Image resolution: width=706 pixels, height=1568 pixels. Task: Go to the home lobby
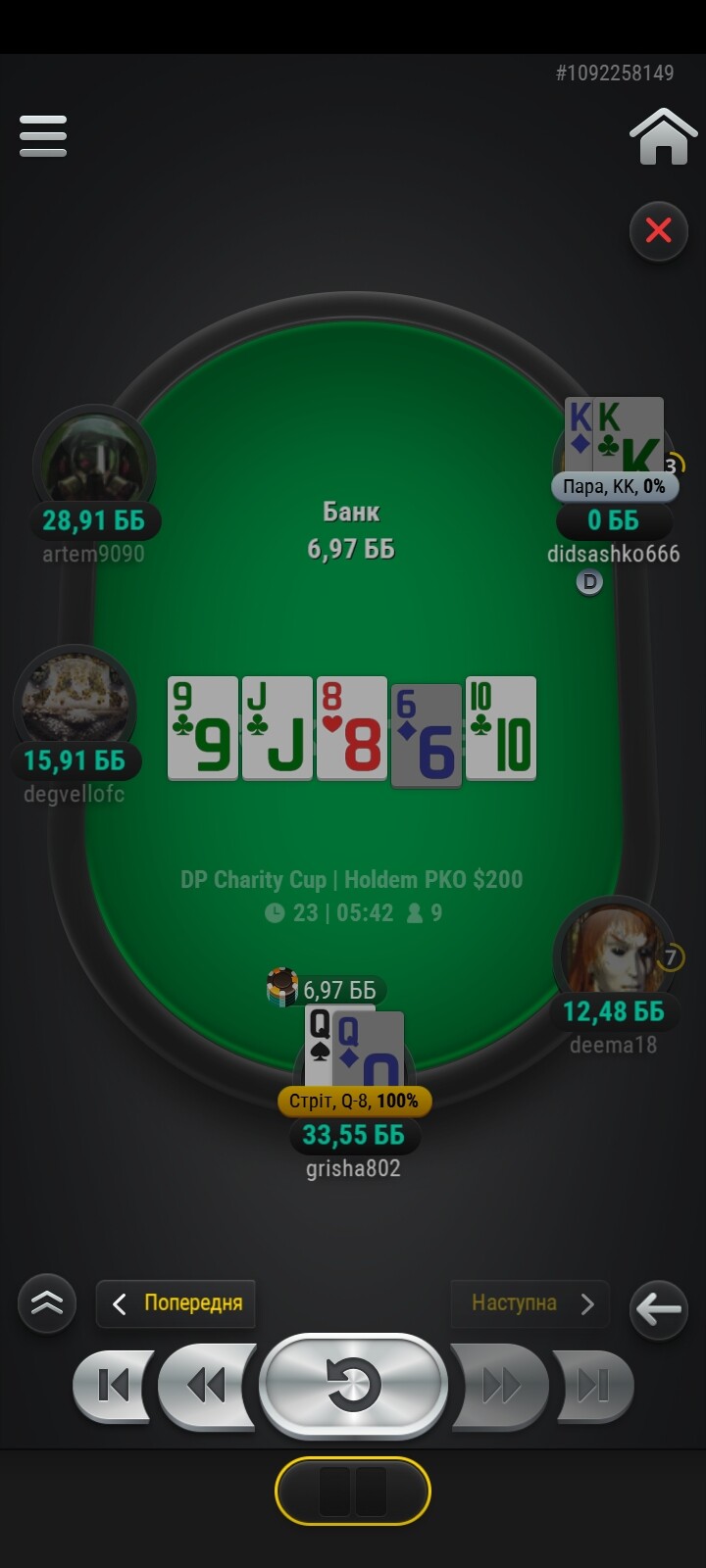(663, 136)
